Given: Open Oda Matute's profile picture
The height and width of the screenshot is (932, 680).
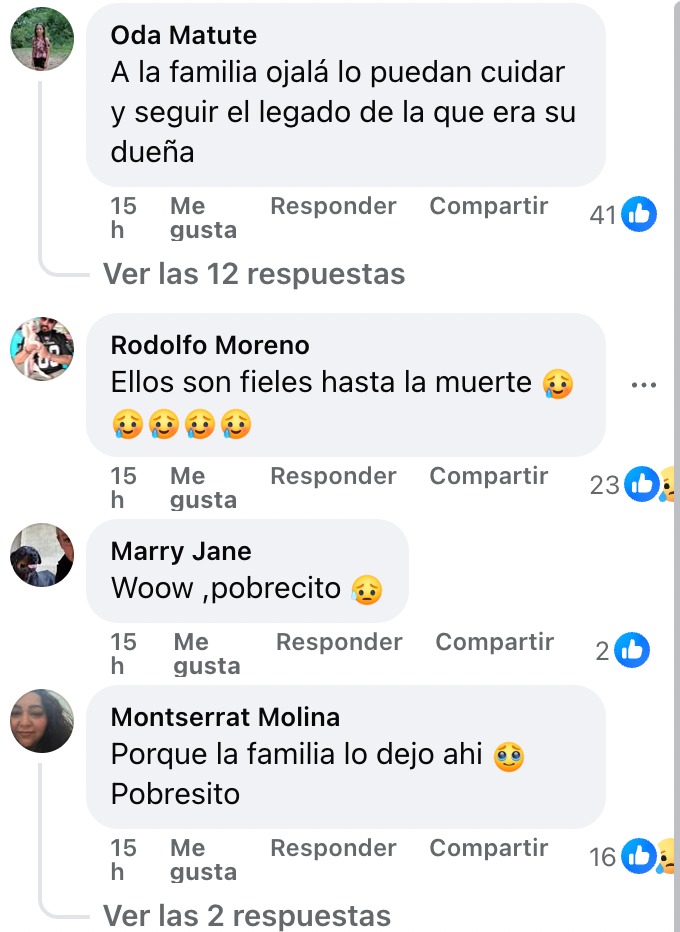Looking at the screenshot, I should point(42,39).
